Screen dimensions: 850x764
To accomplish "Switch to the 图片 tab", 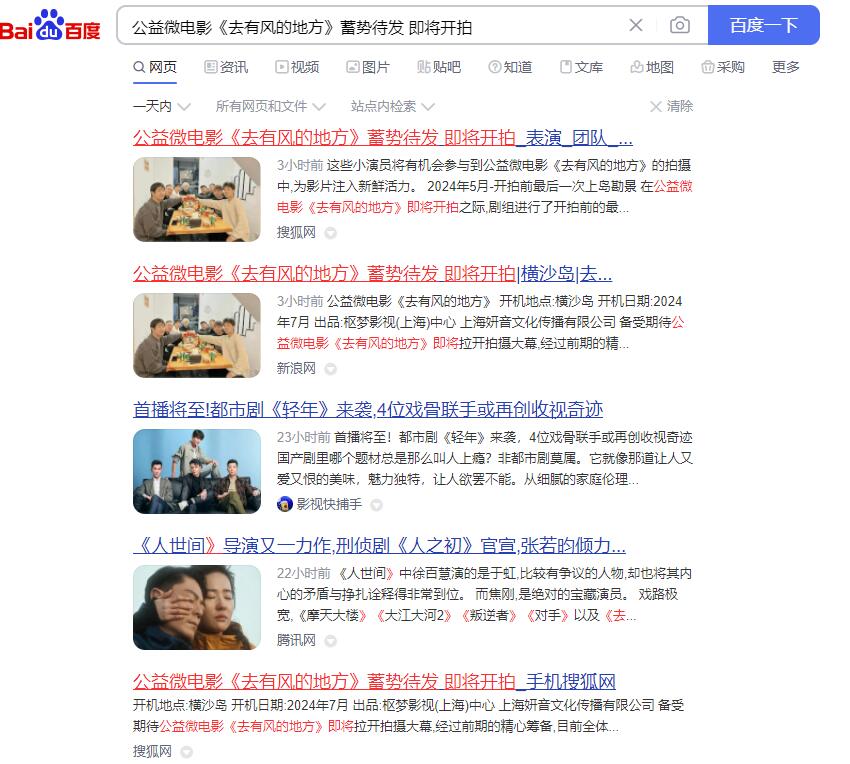I will [368, 67].
